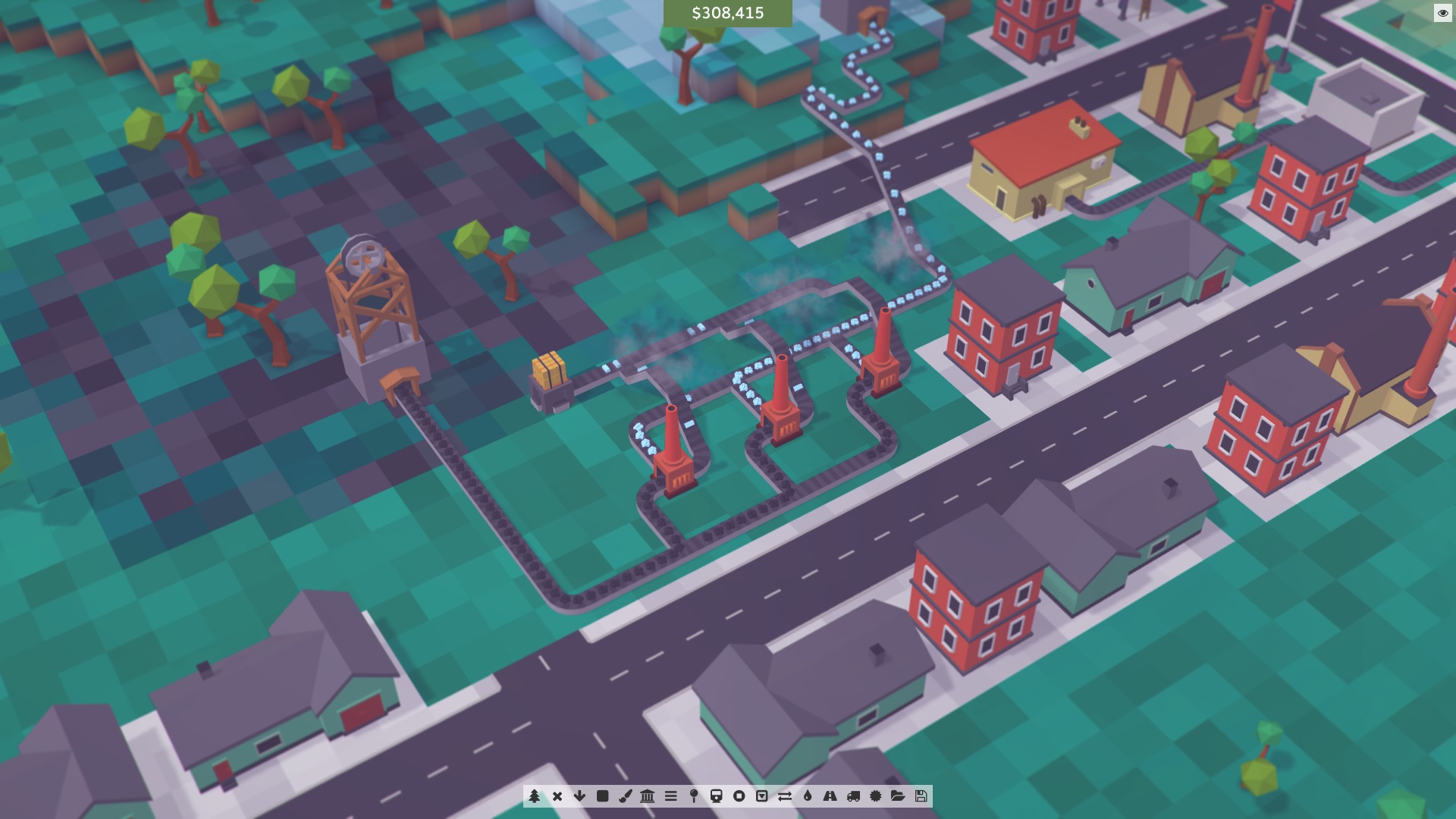This screenshot has height=819, width=1456.
Task: Select the three horizontal lines tool
Action: [670, 796]
